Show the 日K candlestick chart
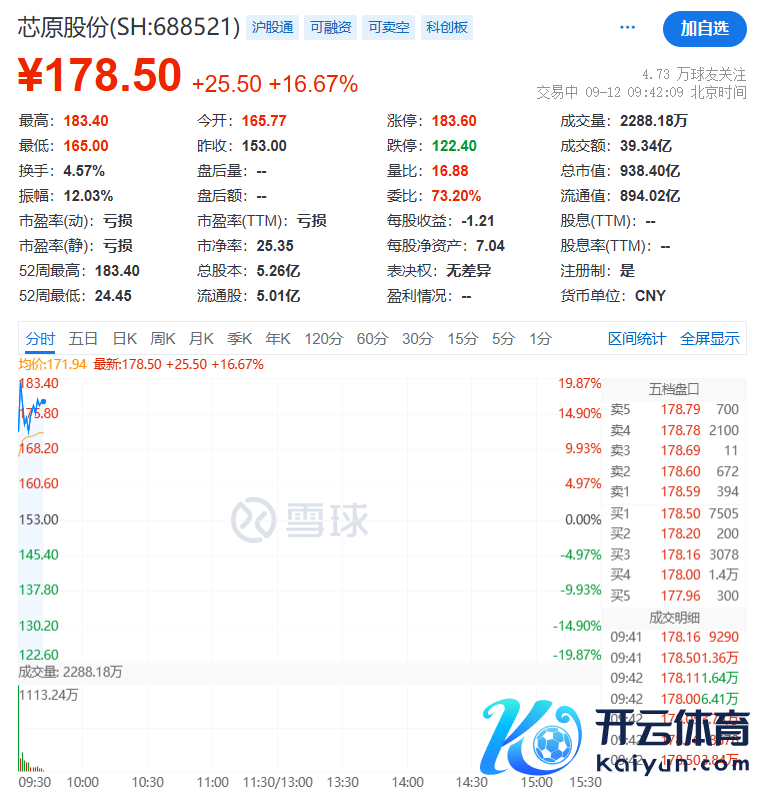 (x=124, y=339)
